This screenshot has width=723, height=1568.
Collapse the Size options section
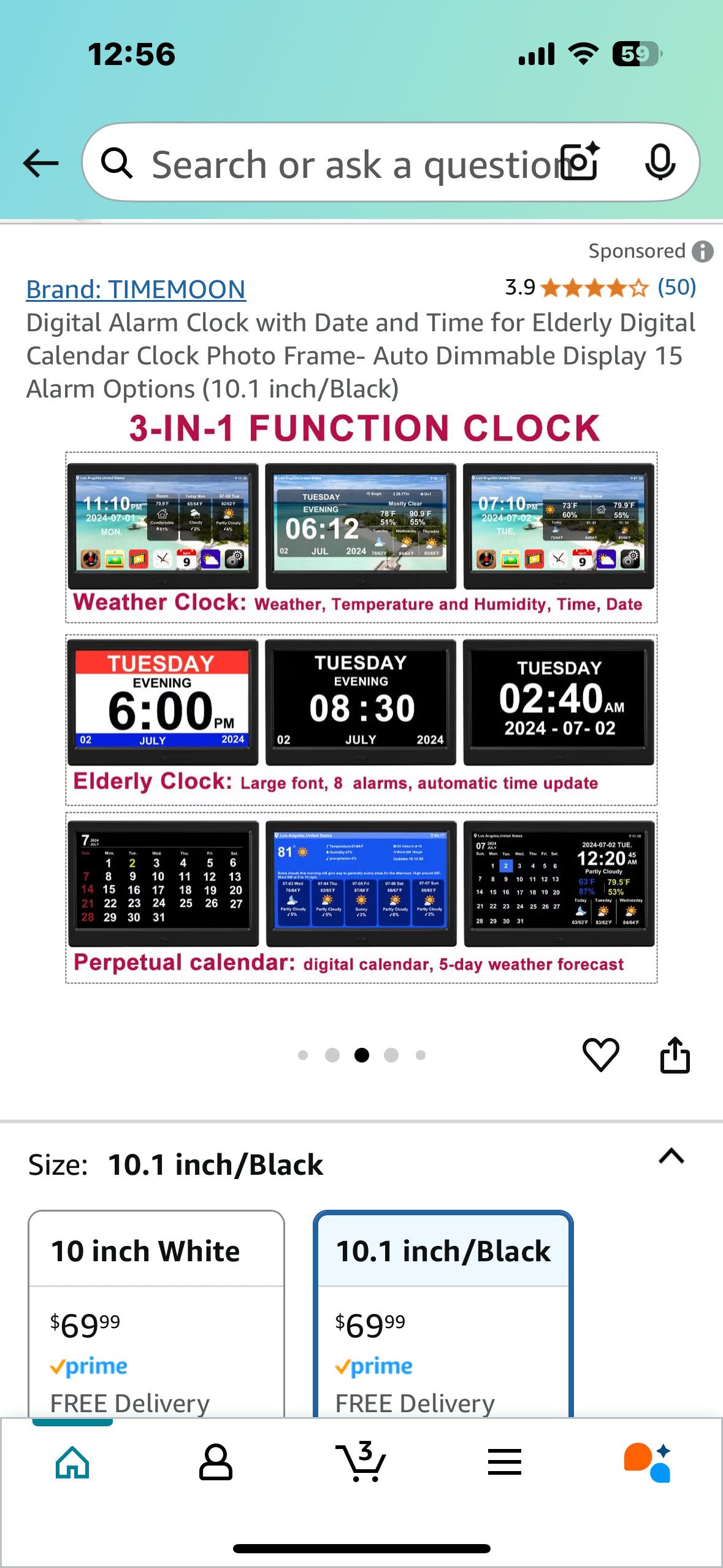pos(671,1156)
